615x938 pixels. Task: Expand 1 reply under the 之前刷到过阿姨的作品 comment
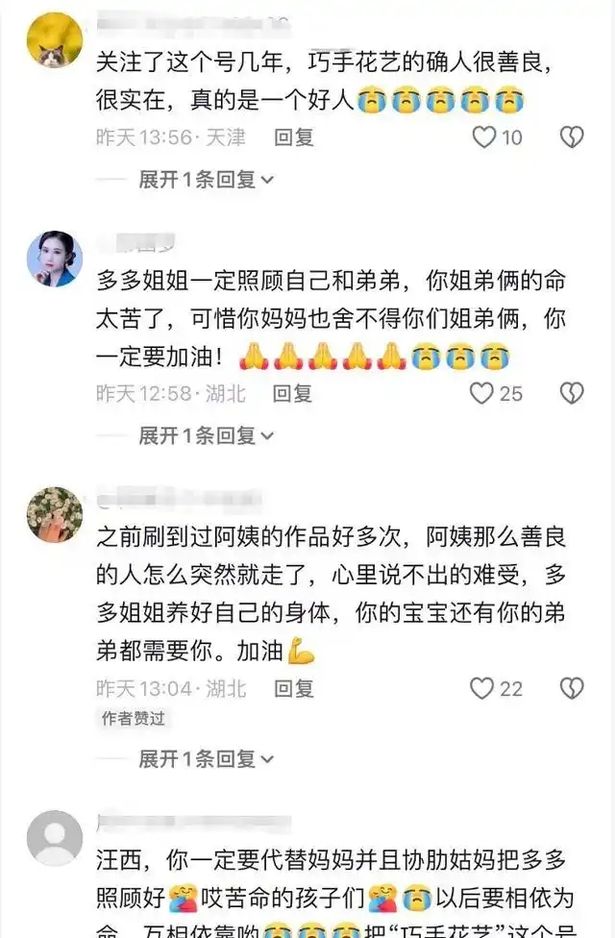[x=206, y=759]
